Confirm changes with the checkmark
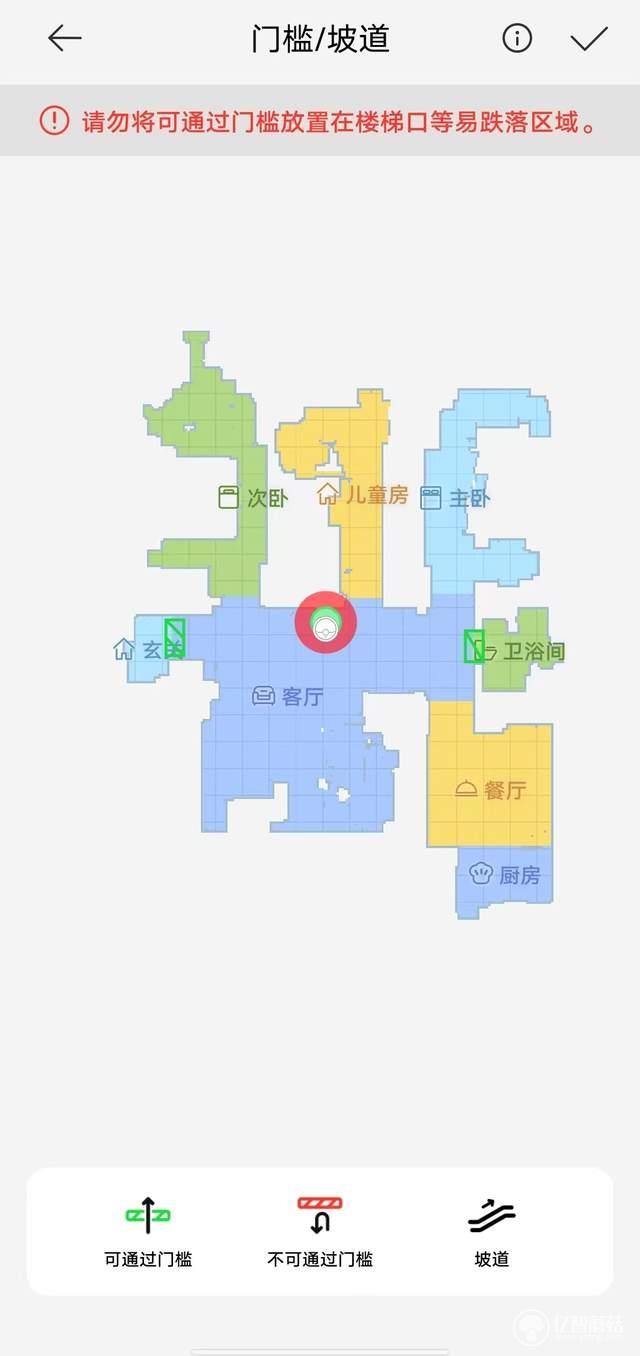Image resolution: width=640 pixels, height=1356 pixels. pos(589,39)
